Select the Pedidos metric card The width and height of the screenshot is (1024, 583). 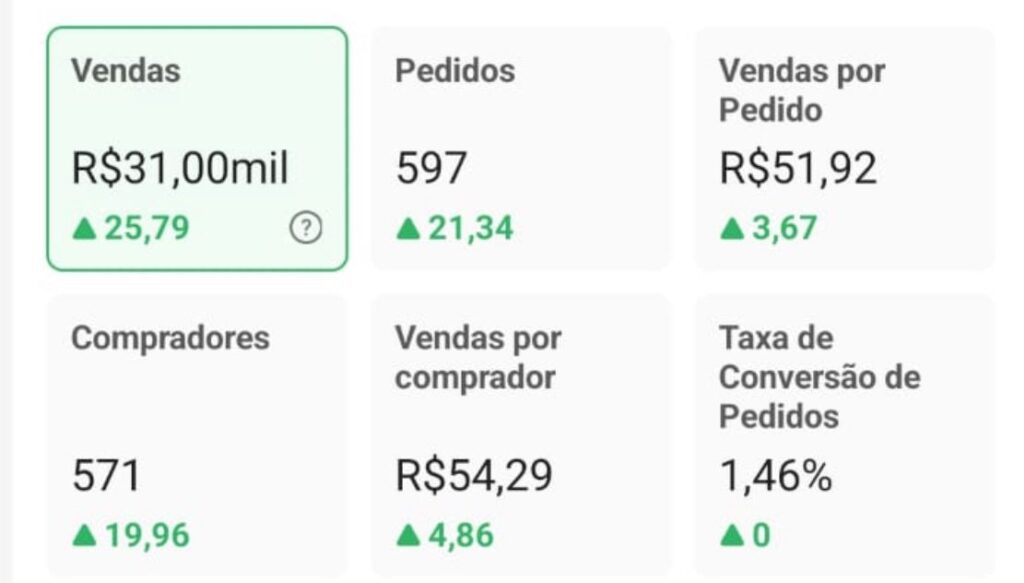click(521, 148)
